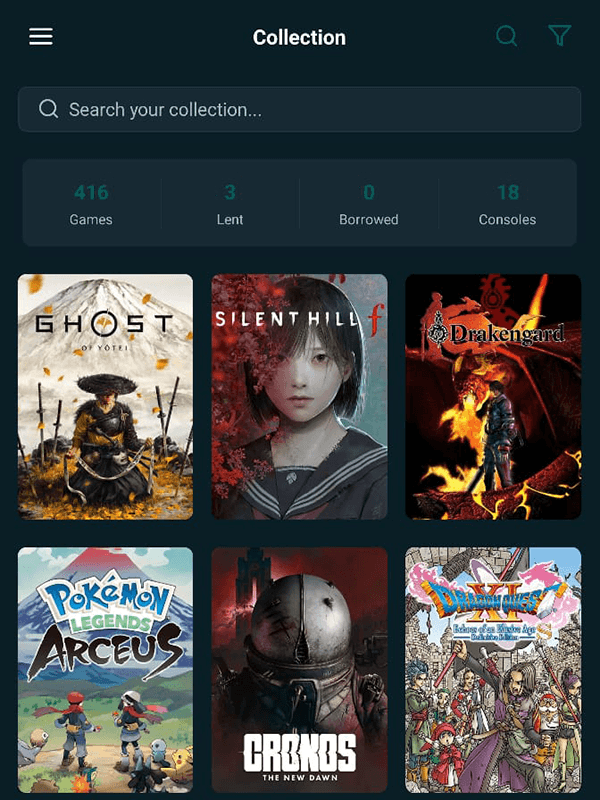This screenshot has width=600, height=800.
Task: Show the Borrowed games count
Action: coord(368,203)
